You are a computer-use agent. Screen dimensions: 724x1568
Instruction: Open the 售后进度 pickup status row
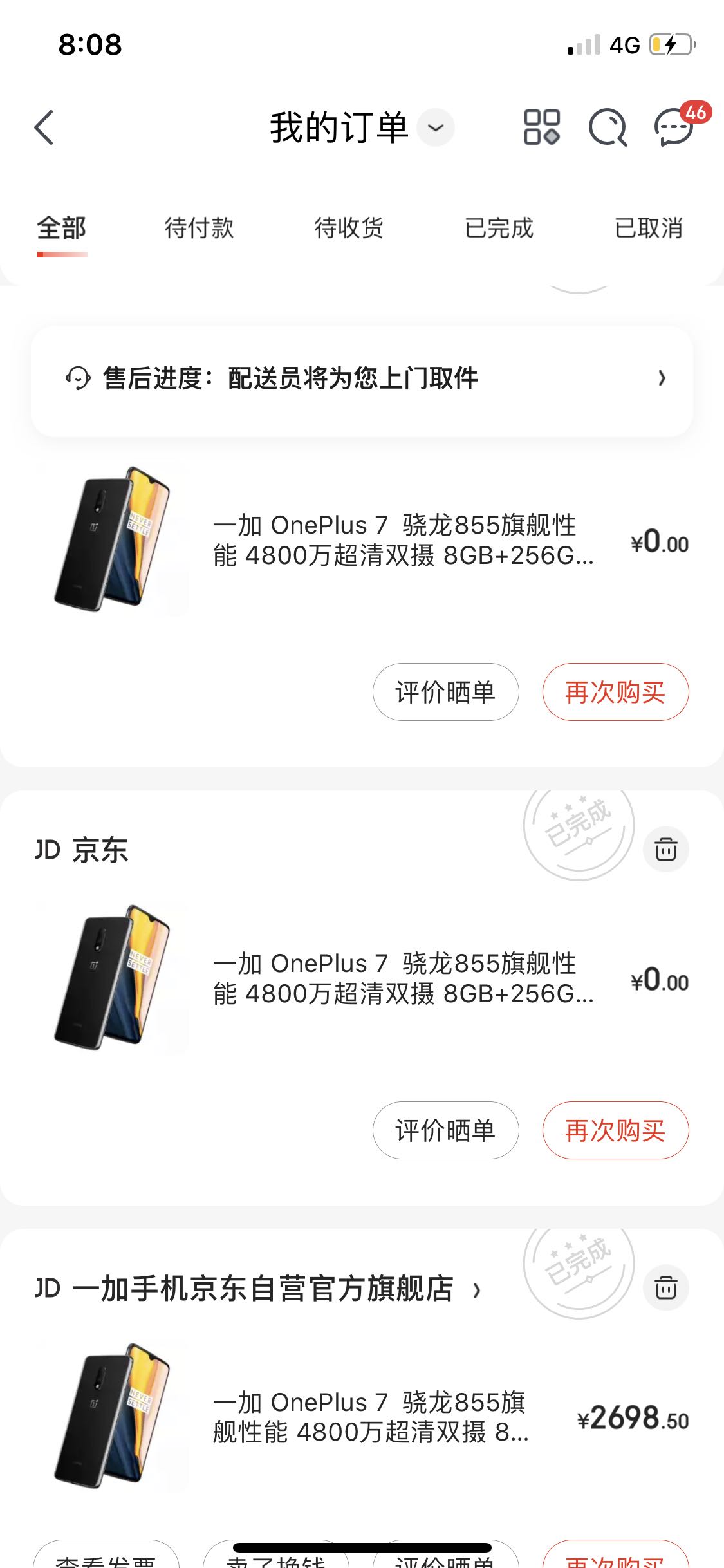(x=362, y=378)
